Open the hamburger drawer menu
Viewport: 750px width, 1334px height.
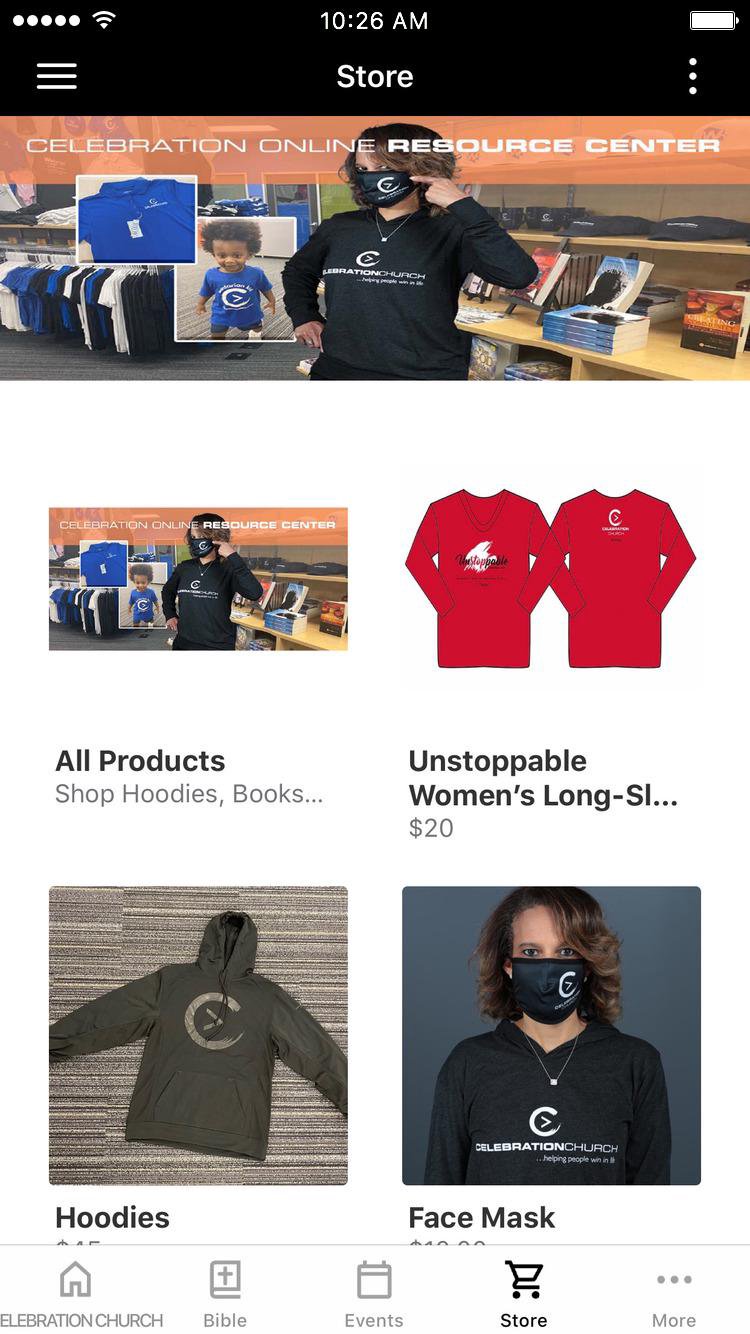click(57, 77)
